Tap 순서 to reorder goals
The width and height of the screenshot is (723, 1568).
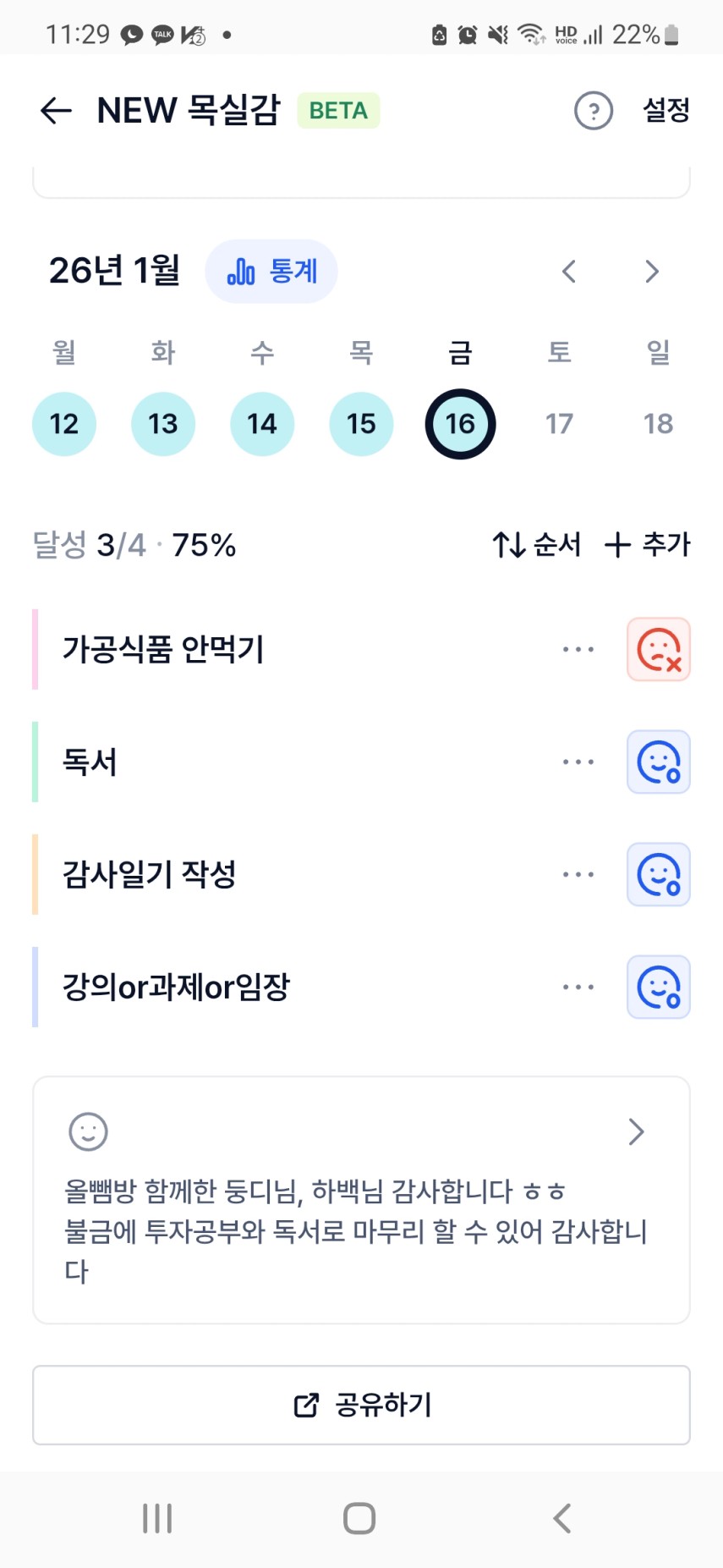[537, 544]
